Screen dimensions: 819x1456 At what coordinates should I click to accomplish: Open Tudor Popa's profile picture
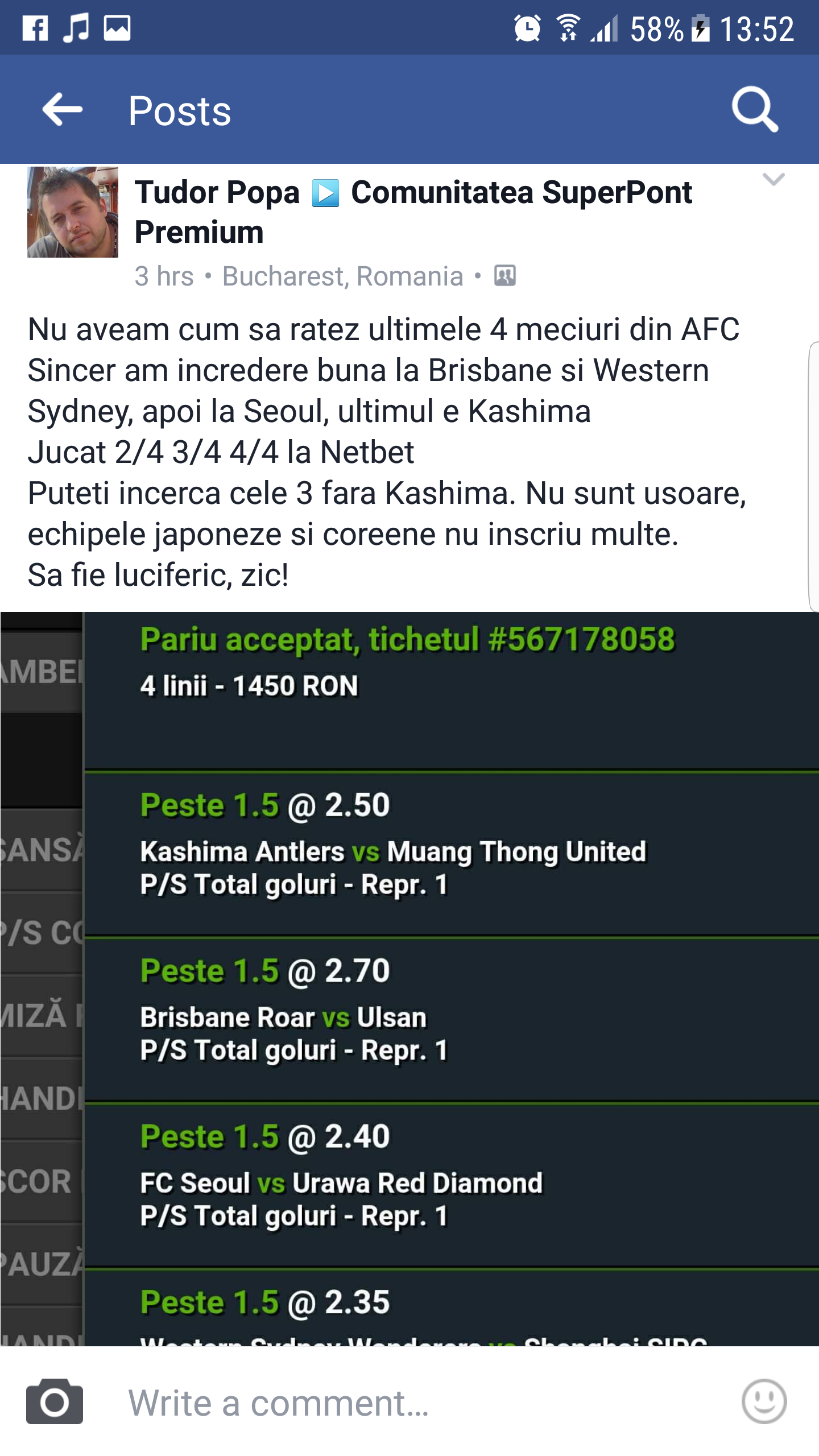tap(73, 212)
